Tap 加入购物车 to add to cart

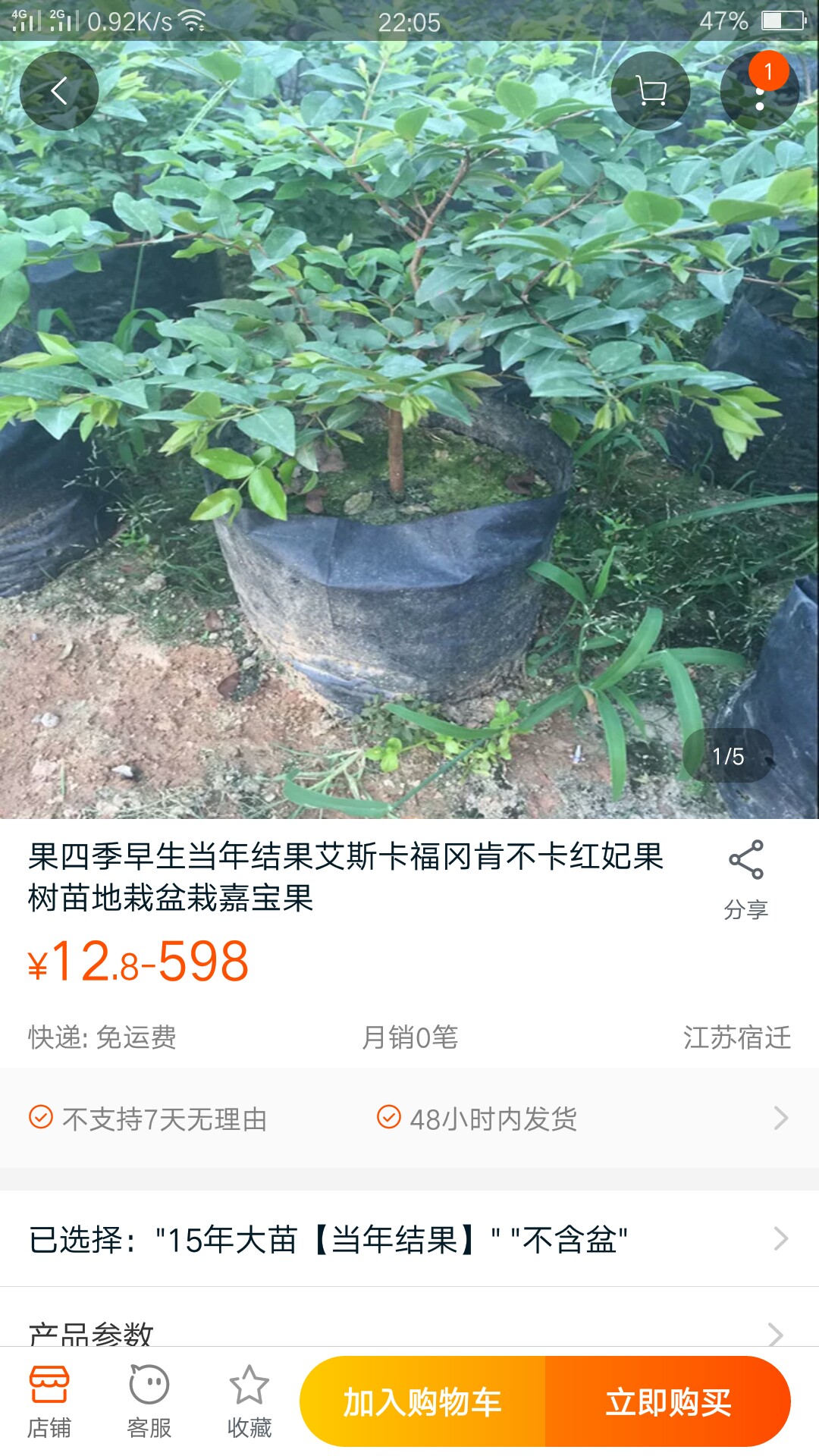pyautogui.click(x=422, y=1402)
